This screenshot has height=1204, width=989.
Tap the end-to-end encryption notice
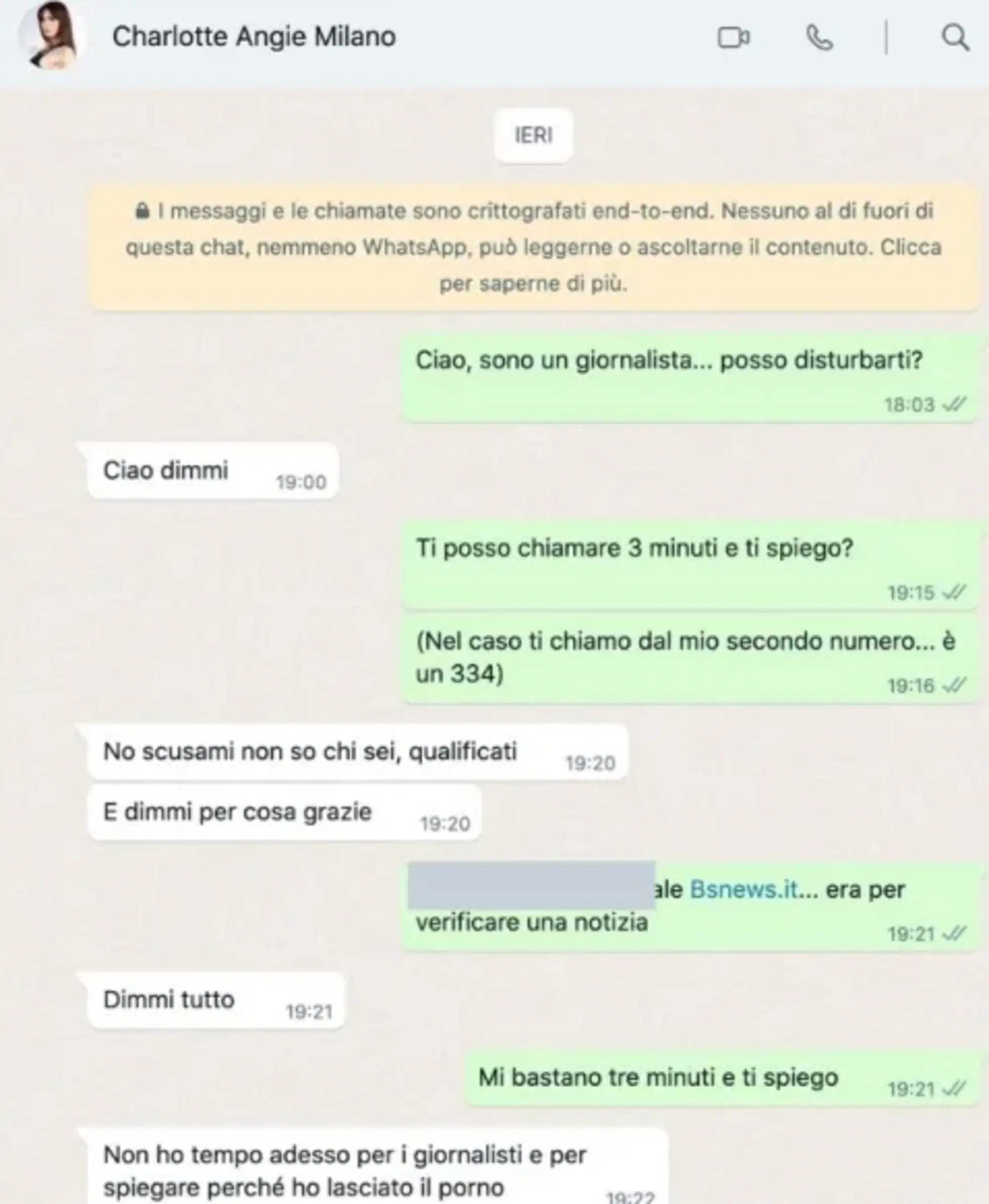coord(533,247)
